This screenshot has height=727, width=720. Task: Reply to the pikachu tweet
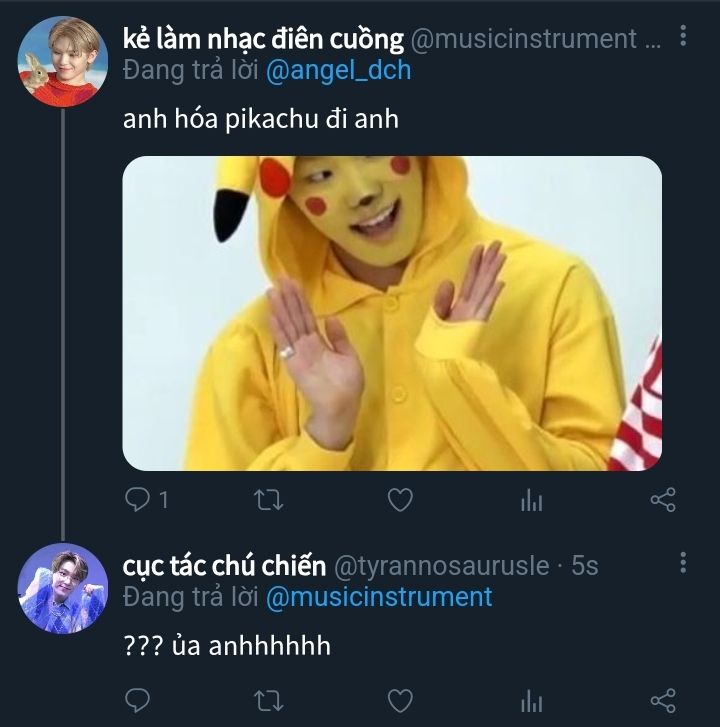click(137, 499)
